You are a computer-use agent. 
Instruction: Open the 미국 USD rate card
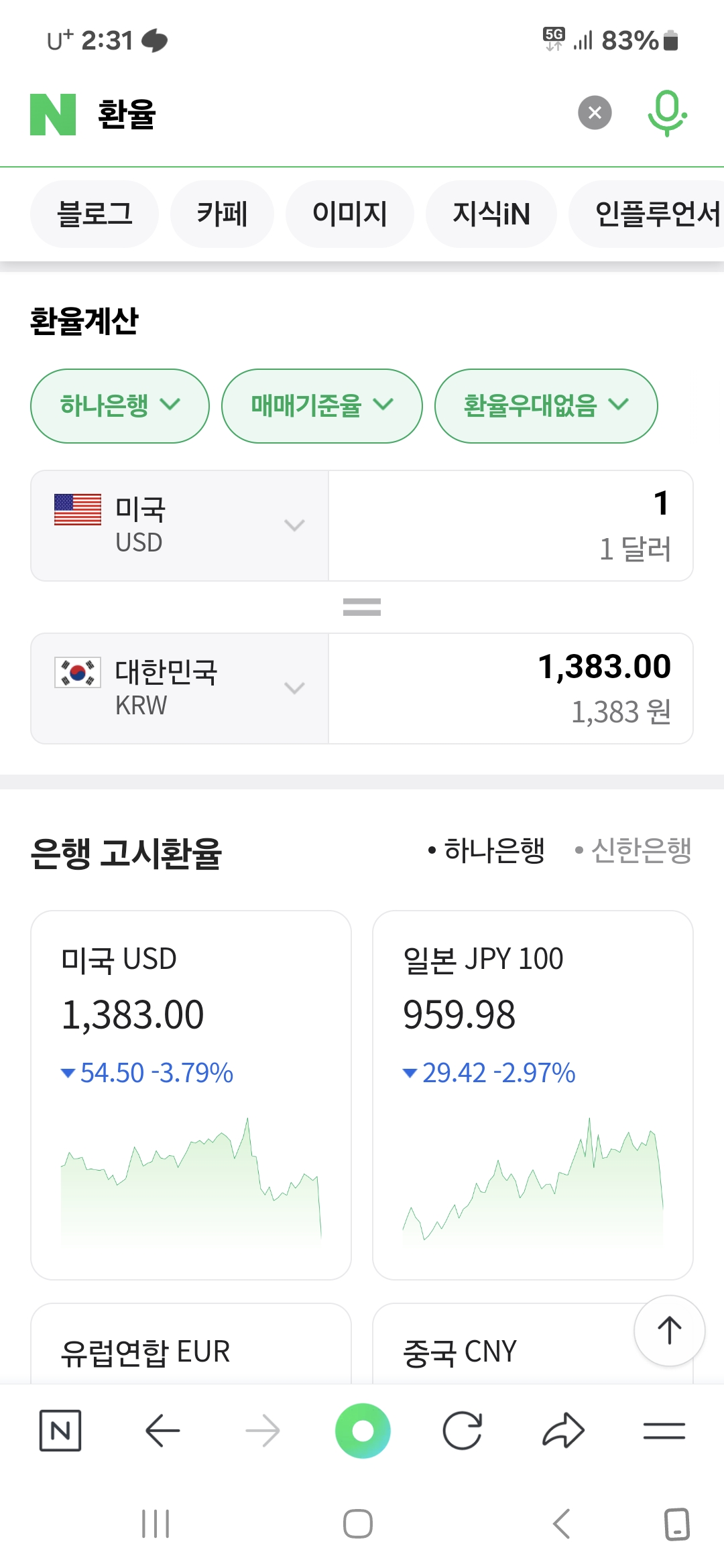coord(191,1094)
